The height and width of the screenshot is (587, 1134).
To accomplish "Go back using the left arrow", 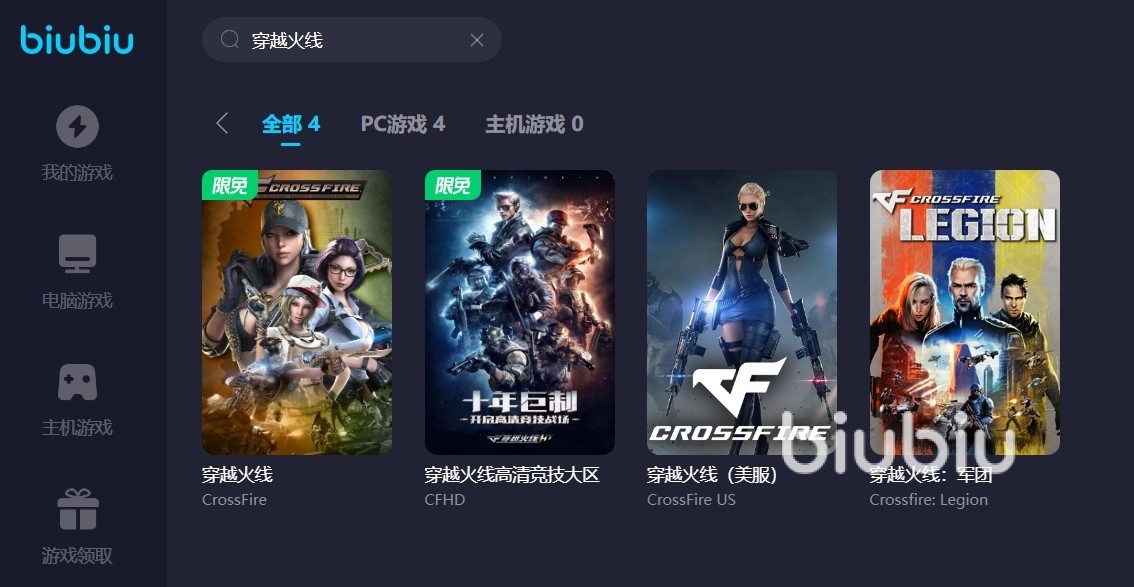I will 222,124.
